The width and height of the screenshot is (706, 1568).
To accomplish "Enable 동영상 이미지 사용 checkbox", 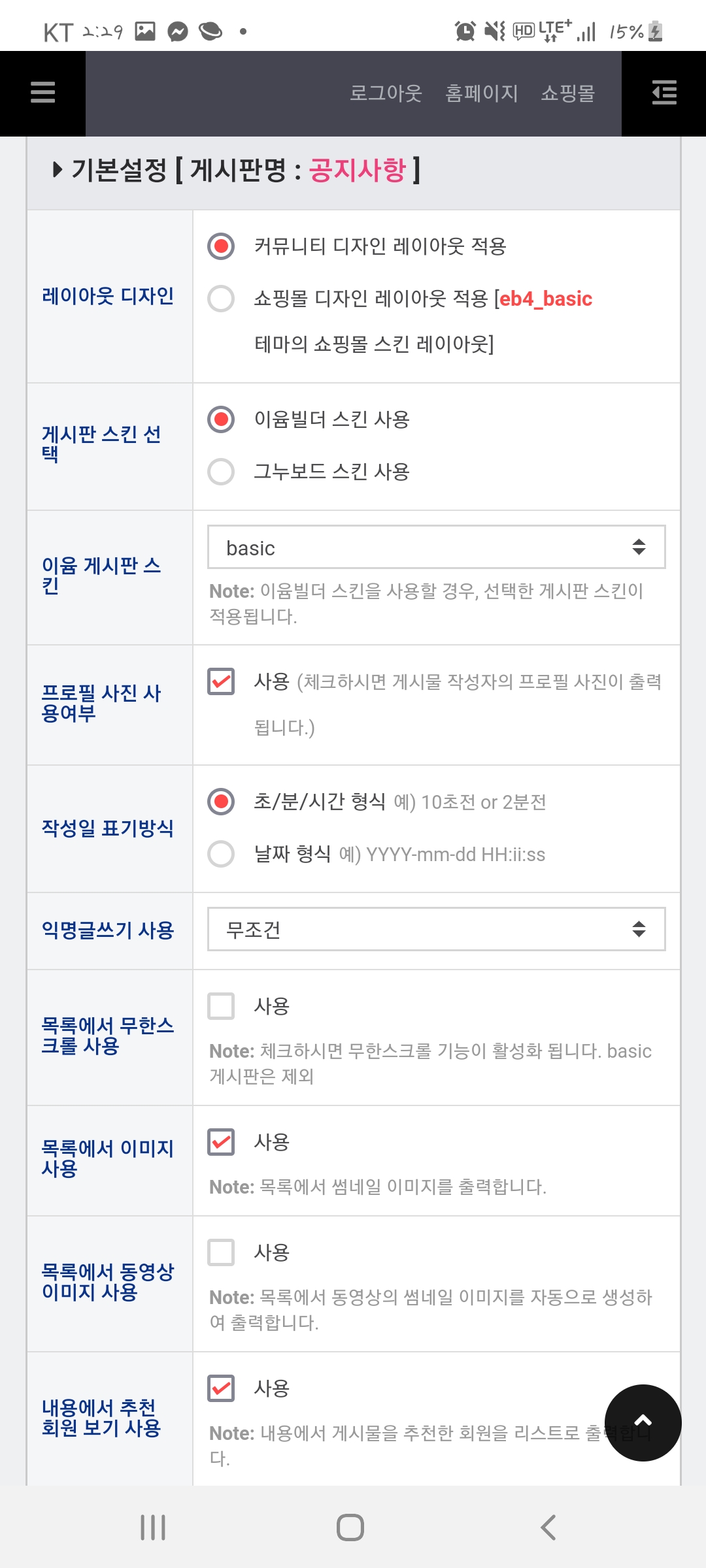I will 221,1252.
